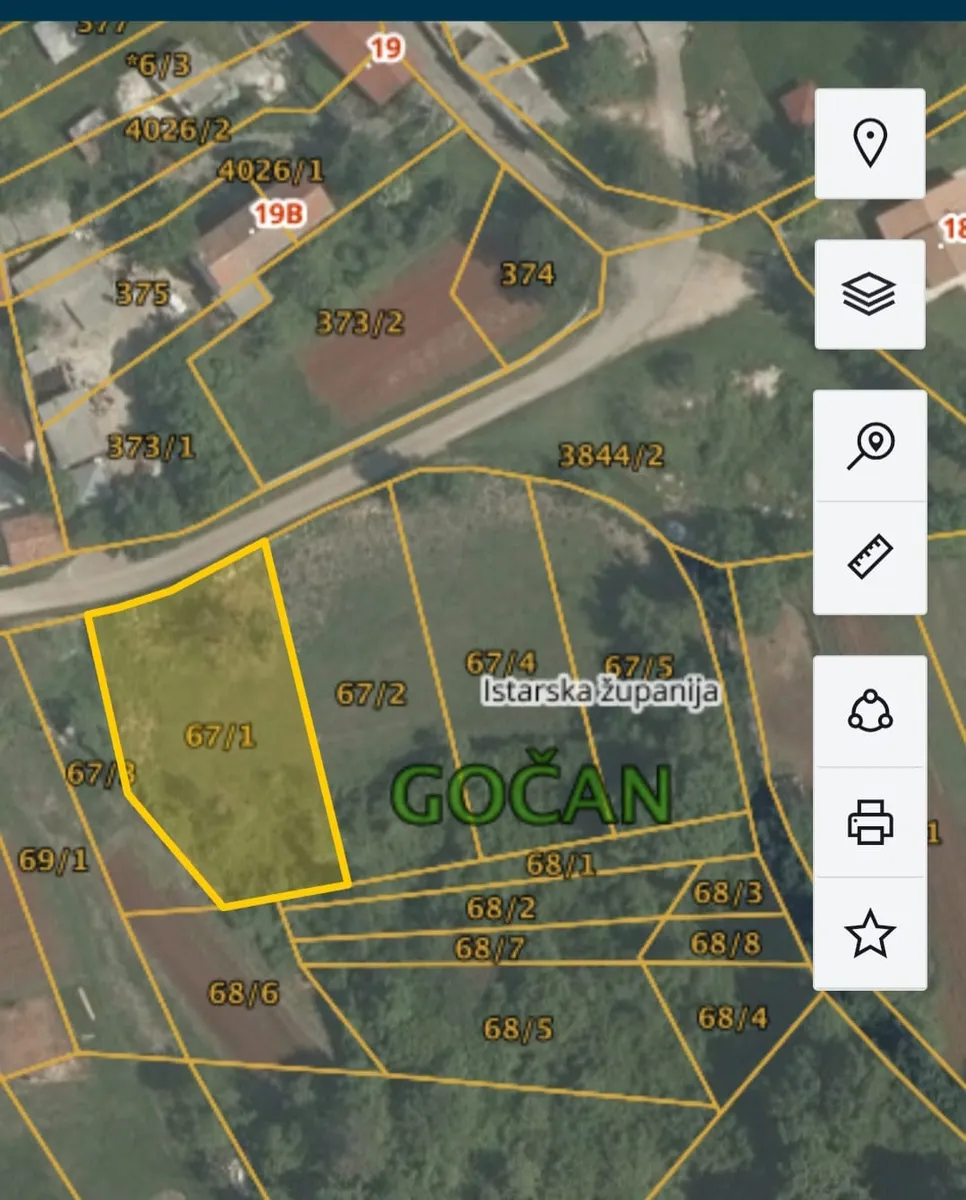966x1200 pixels.
Task: Add this view to favorites star
Action: coord(870,934)
